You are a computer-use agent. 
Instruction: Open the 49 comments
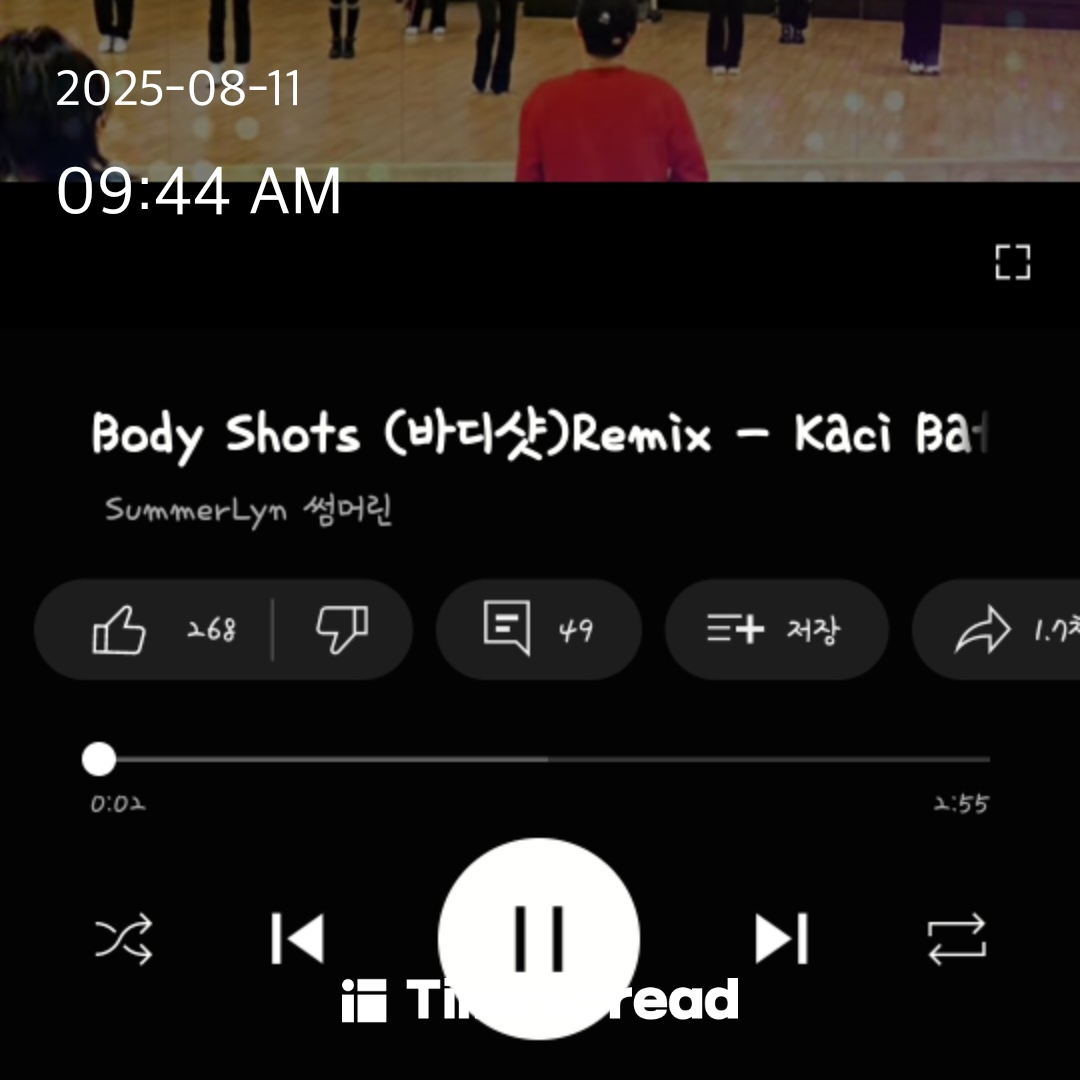538,630
